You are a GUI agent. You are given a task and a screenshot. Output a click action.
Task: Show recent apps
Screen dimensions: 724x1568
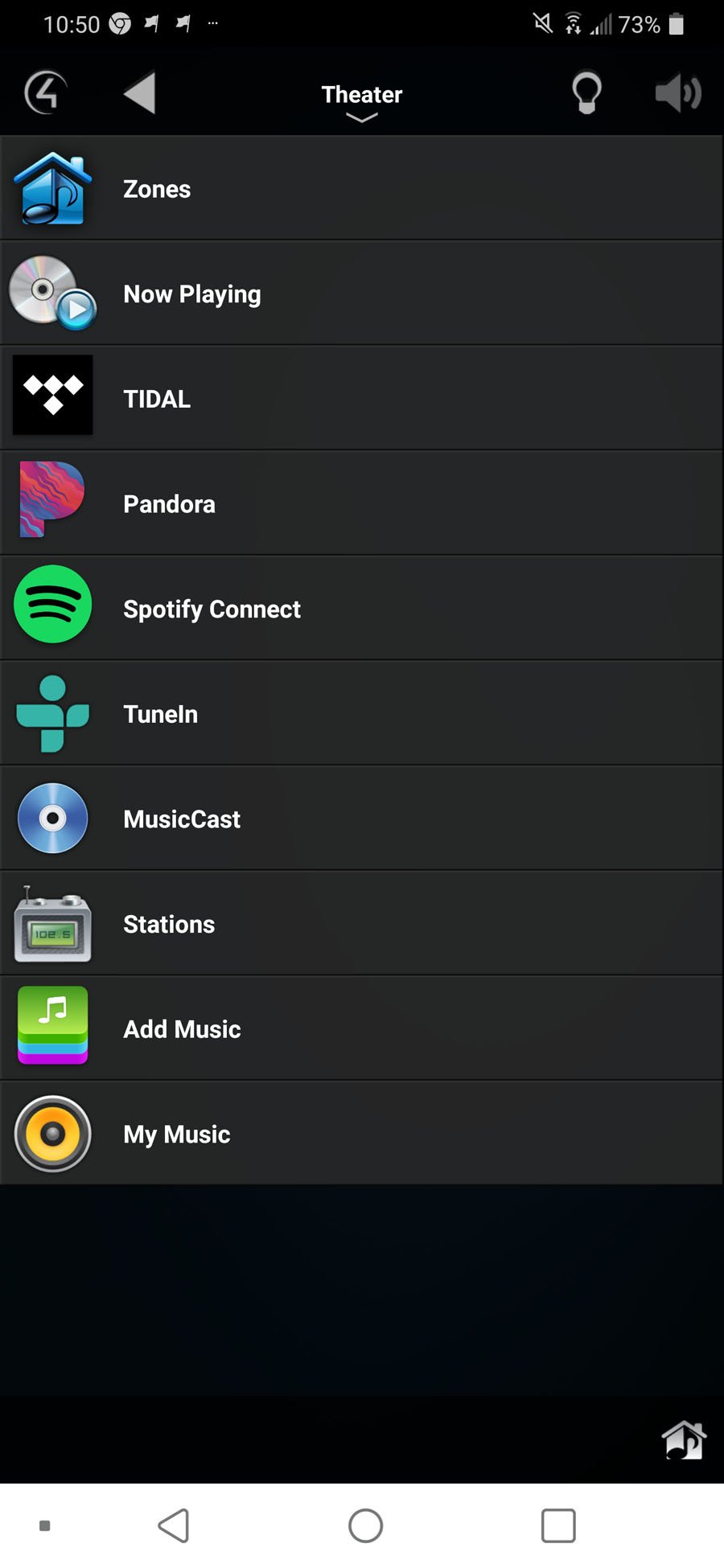coord(558,1525)
